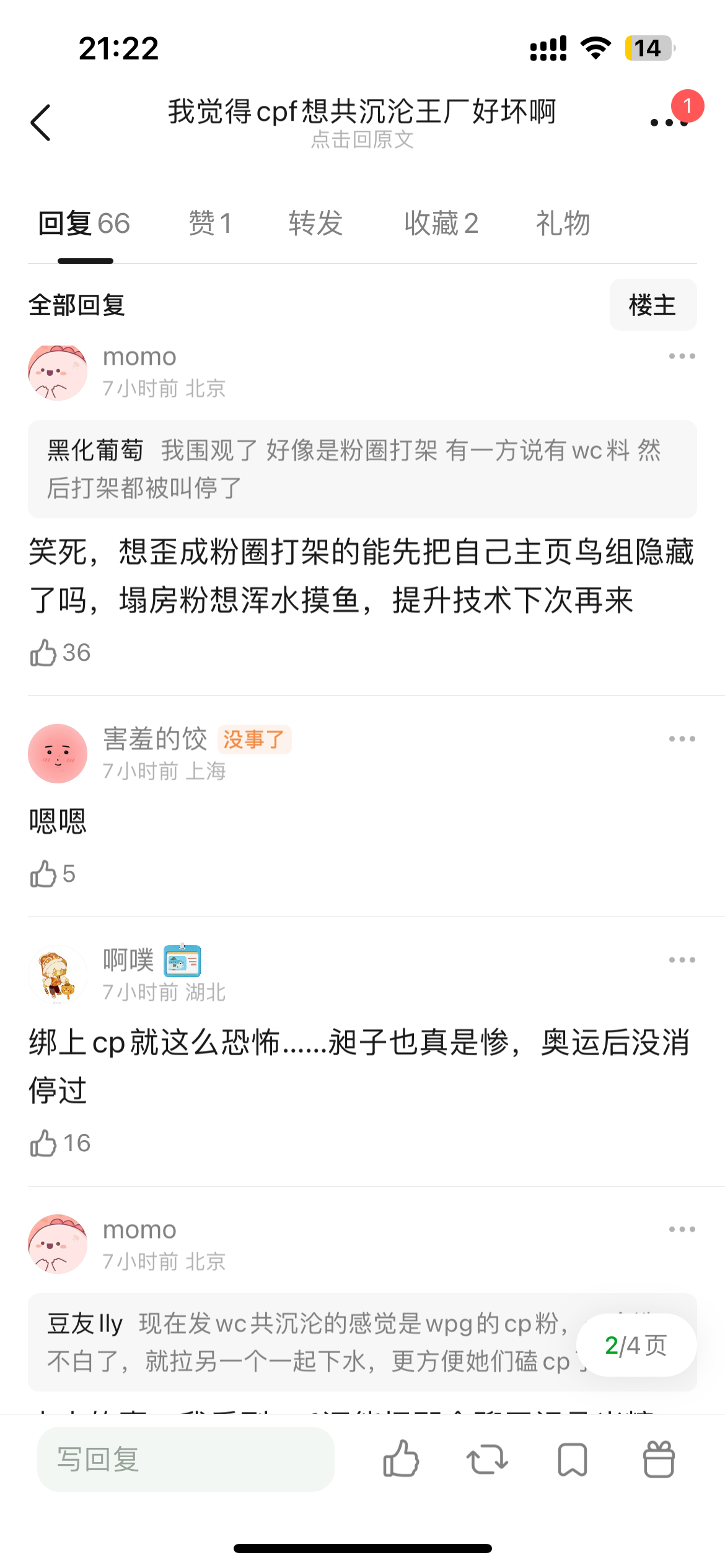This screenshot has height=1568, width=725.
Task: Repost using the bottom bar icon
Action: pyautogui.click(x=487, y=1459)
